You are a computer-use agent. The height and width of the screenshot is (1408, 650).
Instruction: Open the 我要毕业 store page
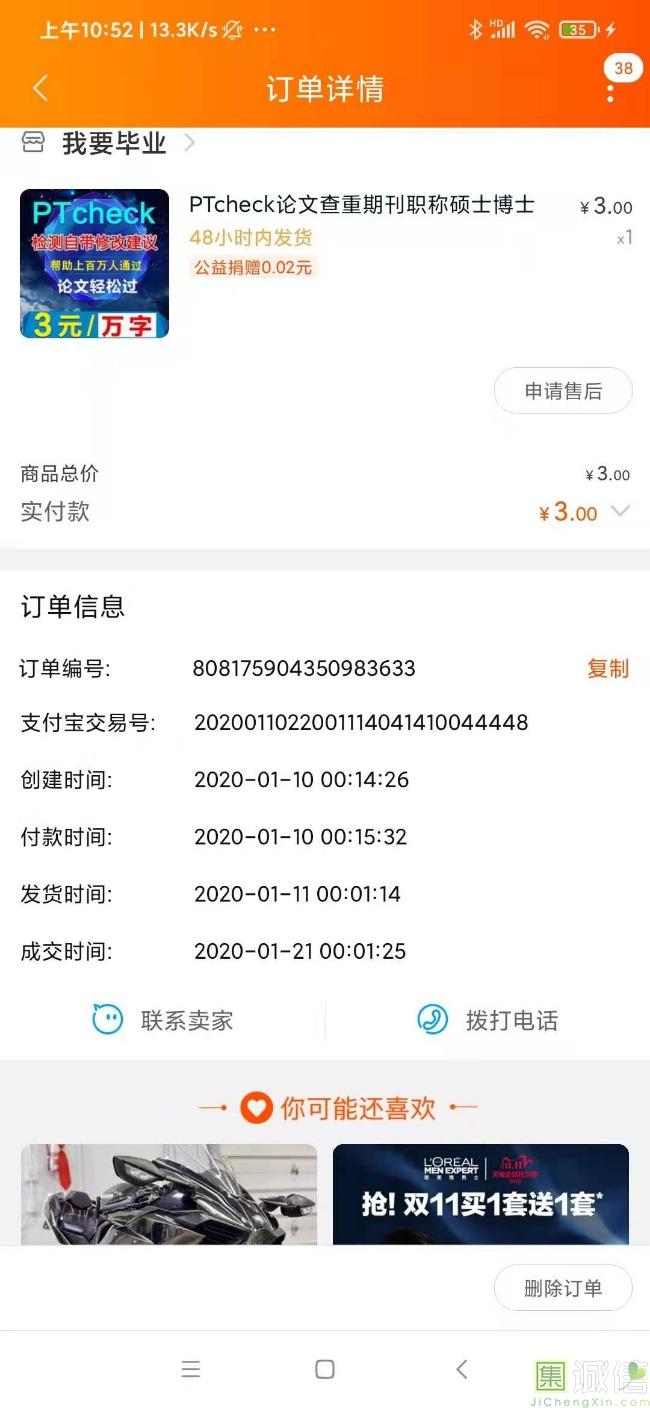tap(114, 144)
